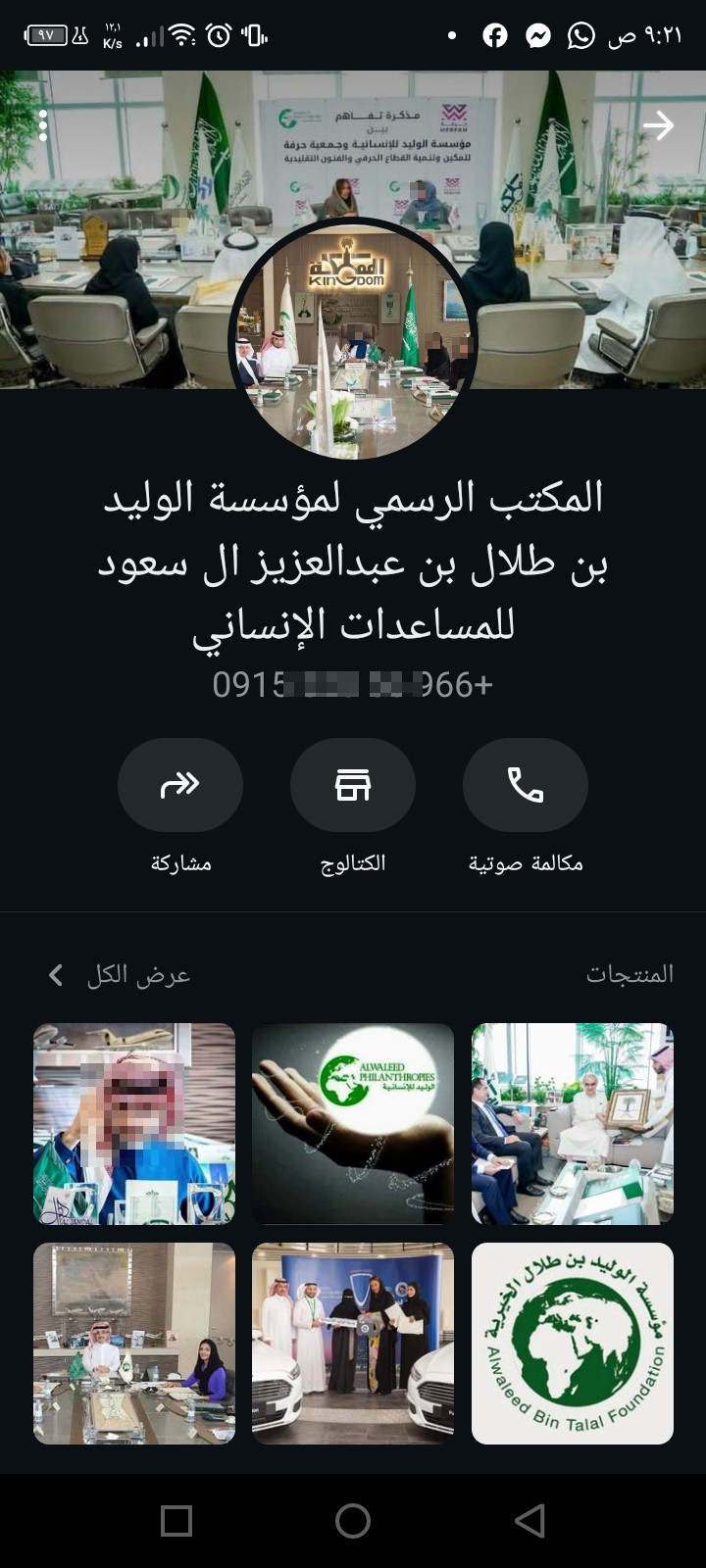This screenshot has height=1568, width=706.
Task: Open recent apps from navigation bar
Action: coord(176,1521)
